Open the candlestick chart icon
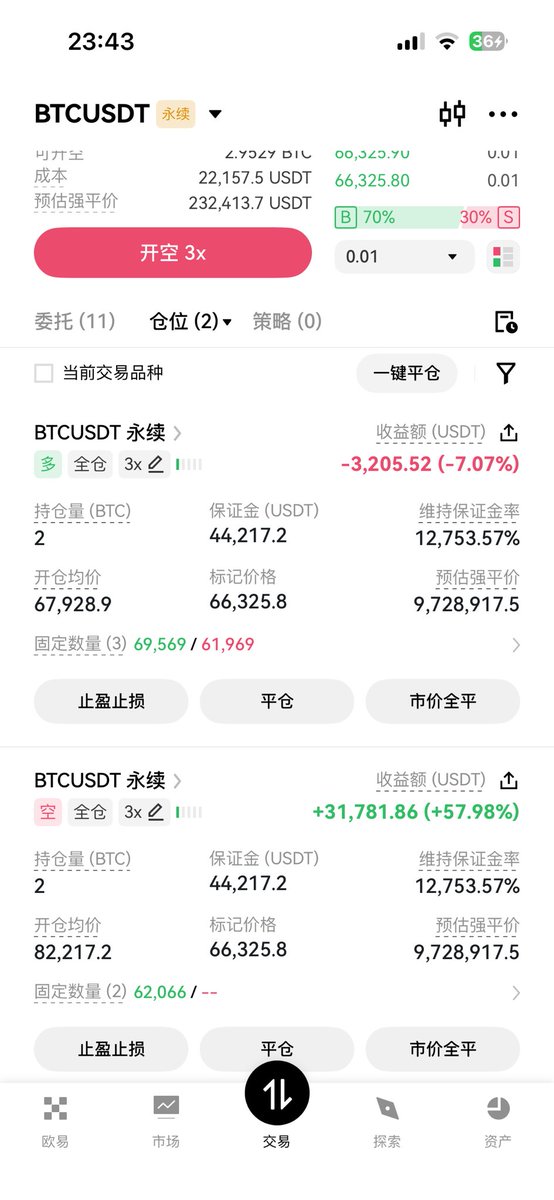 (452, 114)
